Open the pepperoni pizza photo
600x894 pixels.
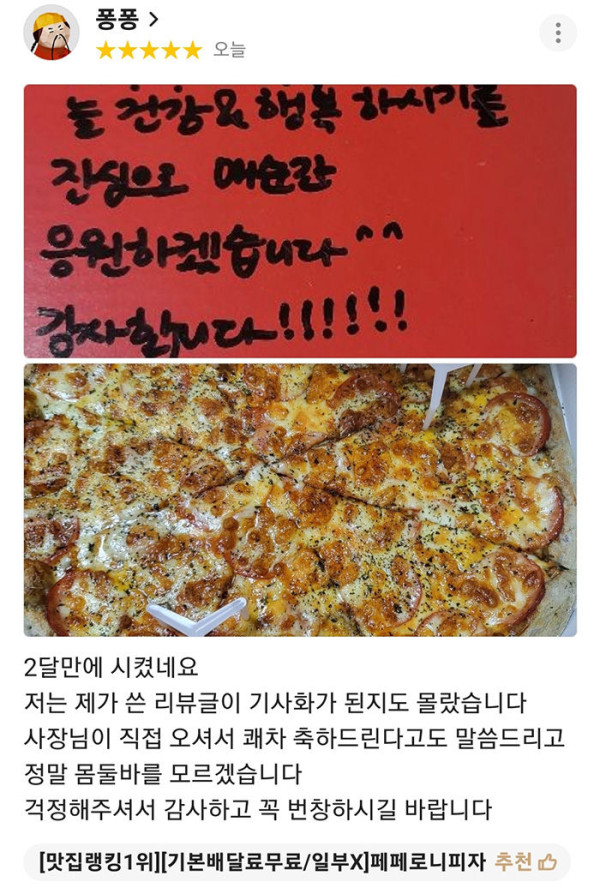click(300, 500)
